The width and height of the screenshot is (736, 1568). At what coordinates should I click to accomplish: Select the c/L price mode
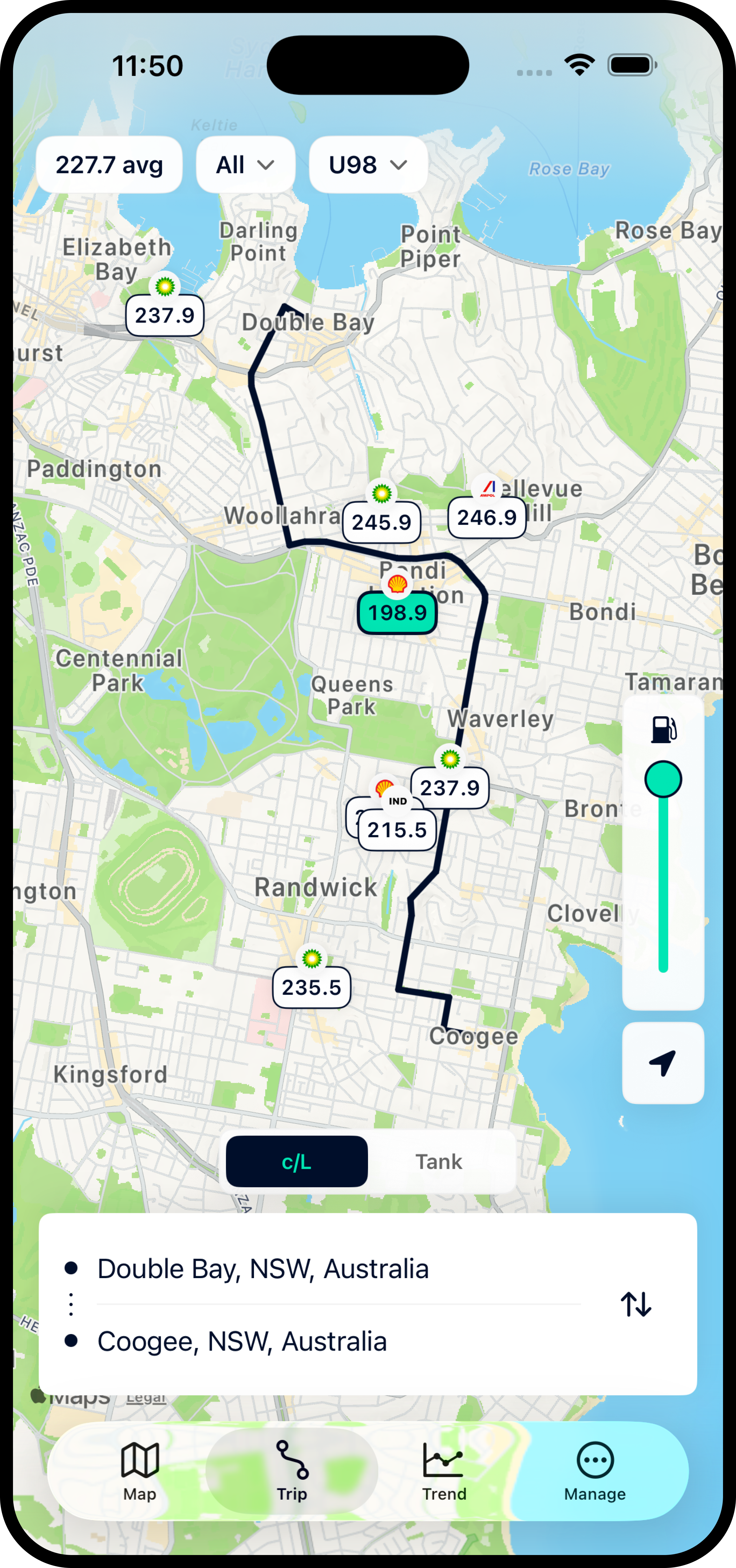297,1161
